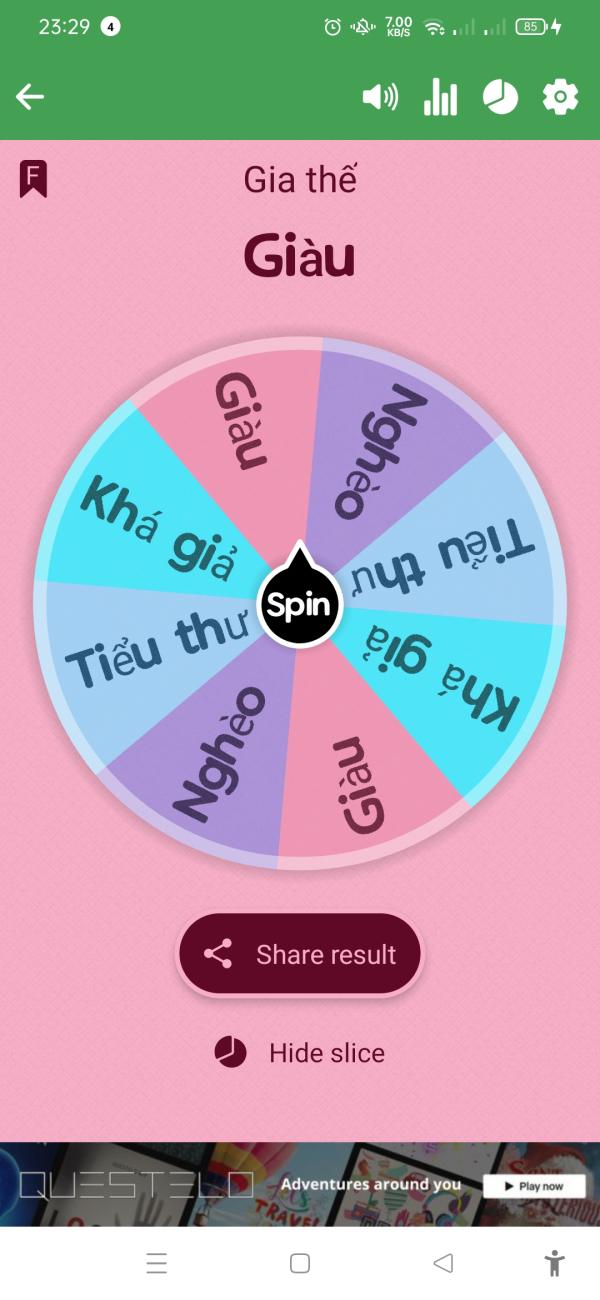Mute the wheel sound

[379, 97]
